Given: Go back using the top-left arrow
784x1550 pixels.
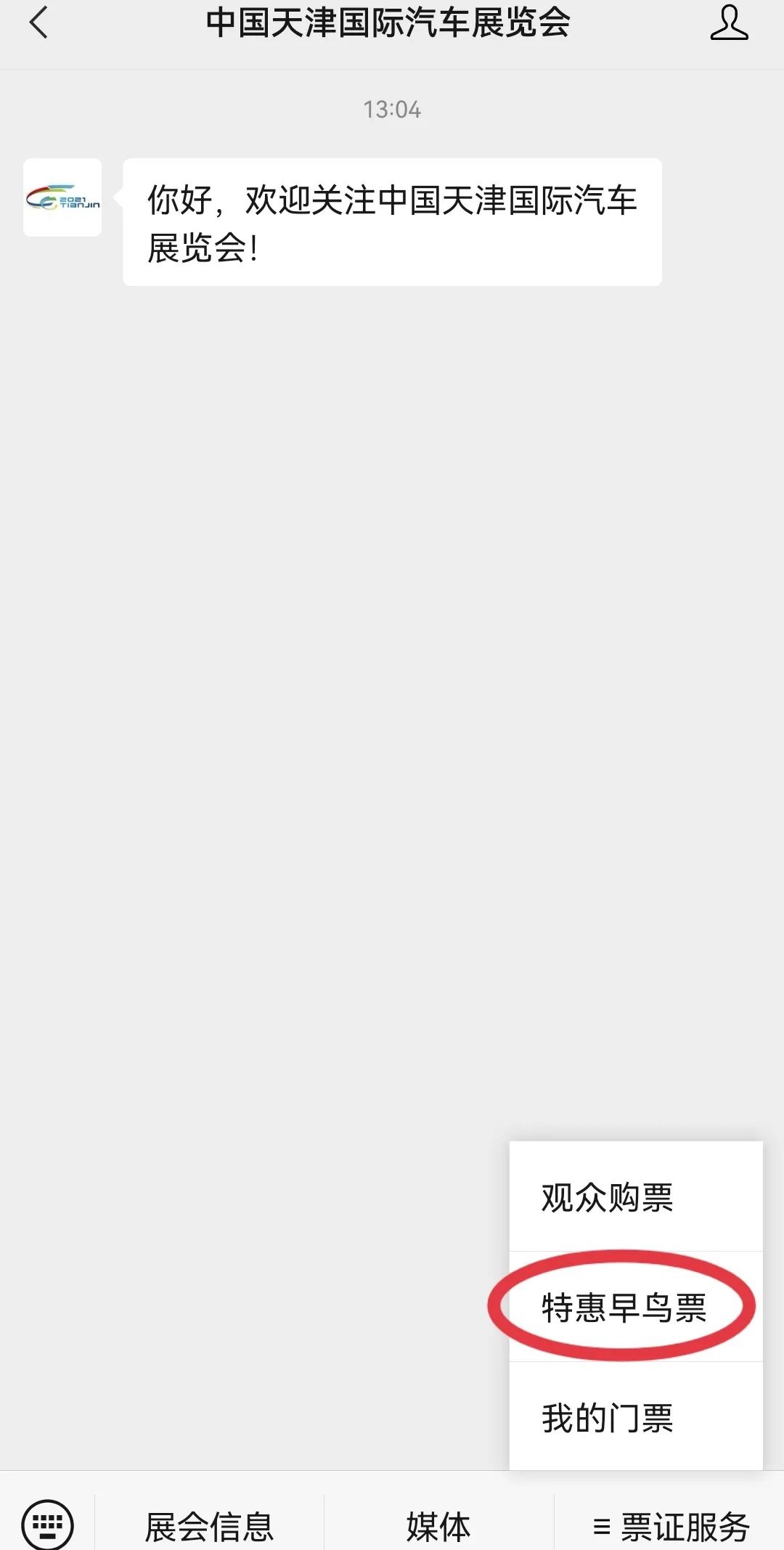Looking at the screenshot, I should click(39, 23).
